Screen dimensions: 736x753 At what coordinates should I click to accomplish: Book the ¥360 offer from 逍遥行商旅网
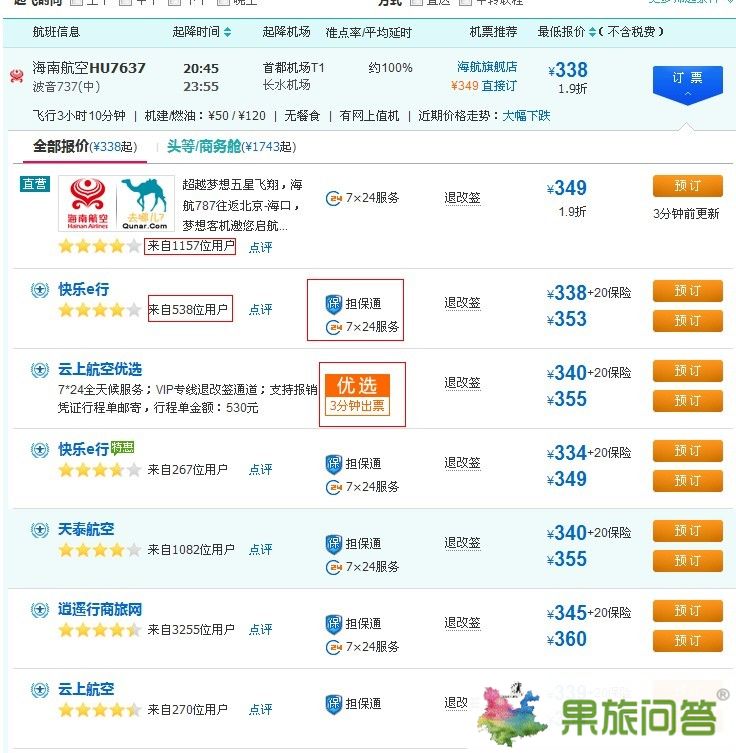687,640
